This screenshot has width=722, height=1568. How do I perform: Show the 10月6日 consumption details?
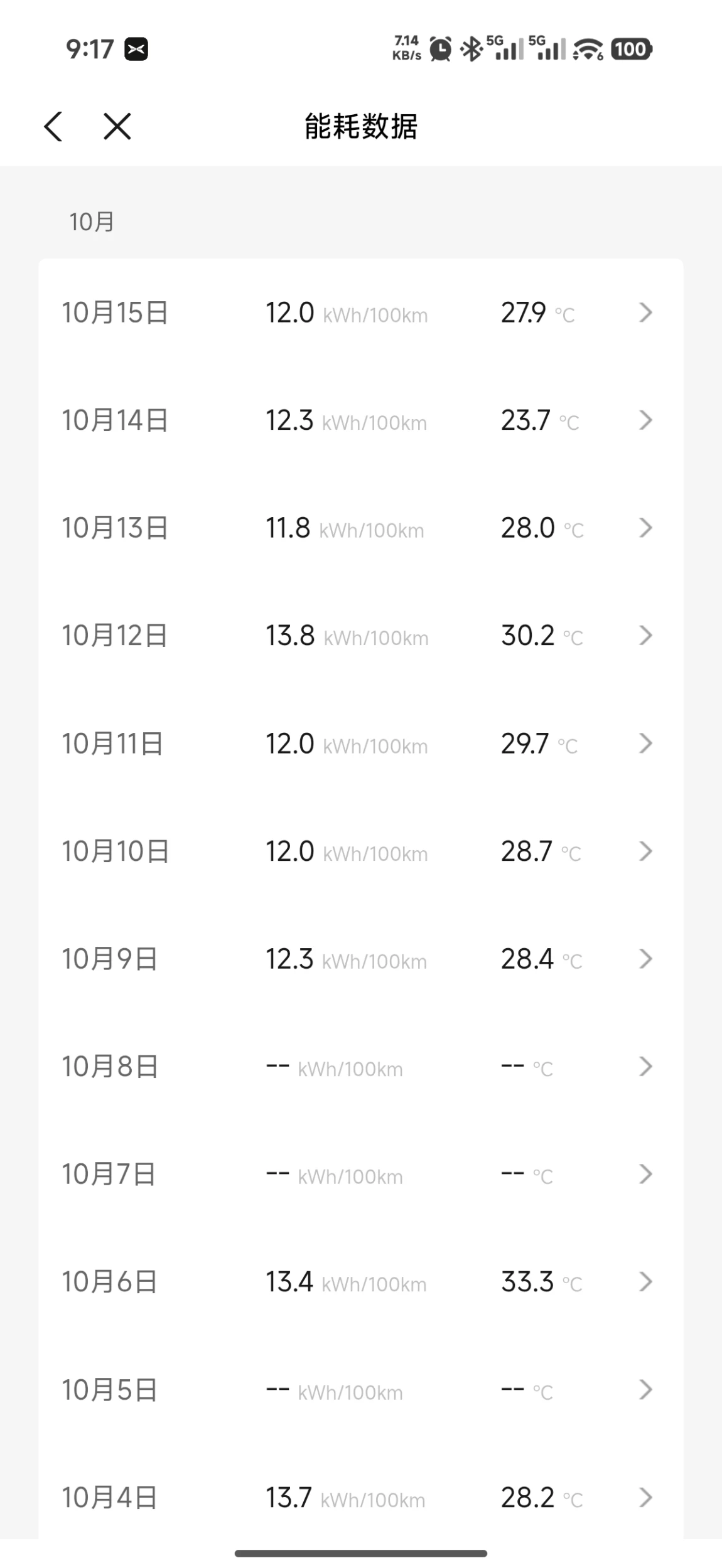point(361,1282)
